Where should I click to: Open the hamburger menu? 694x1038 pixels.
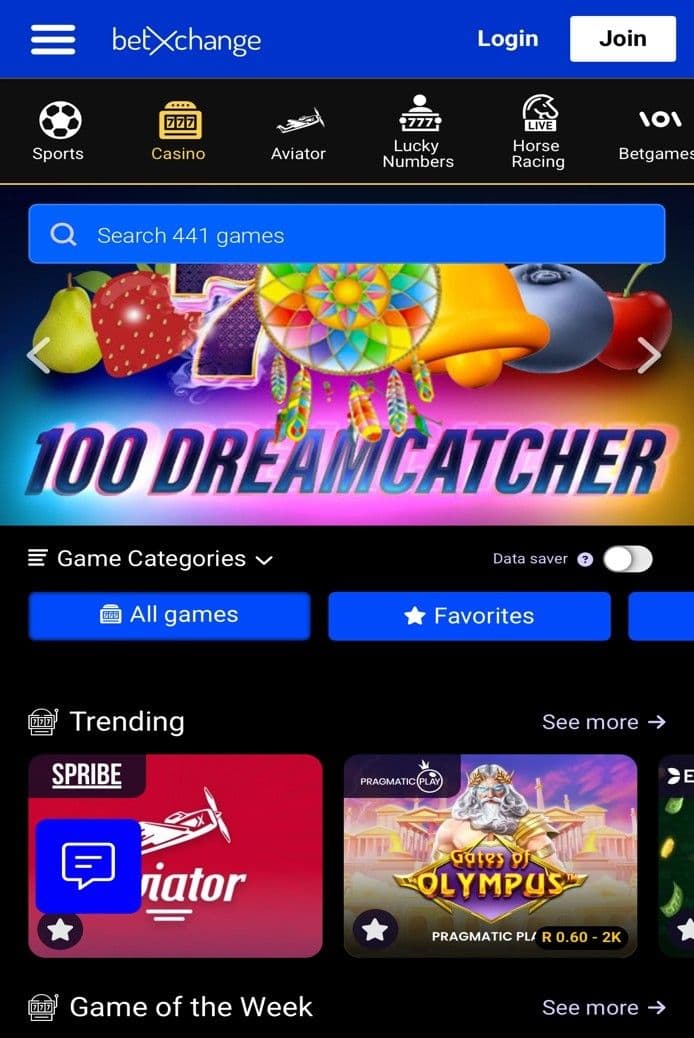pyautogui.click(x=53, y=39)
